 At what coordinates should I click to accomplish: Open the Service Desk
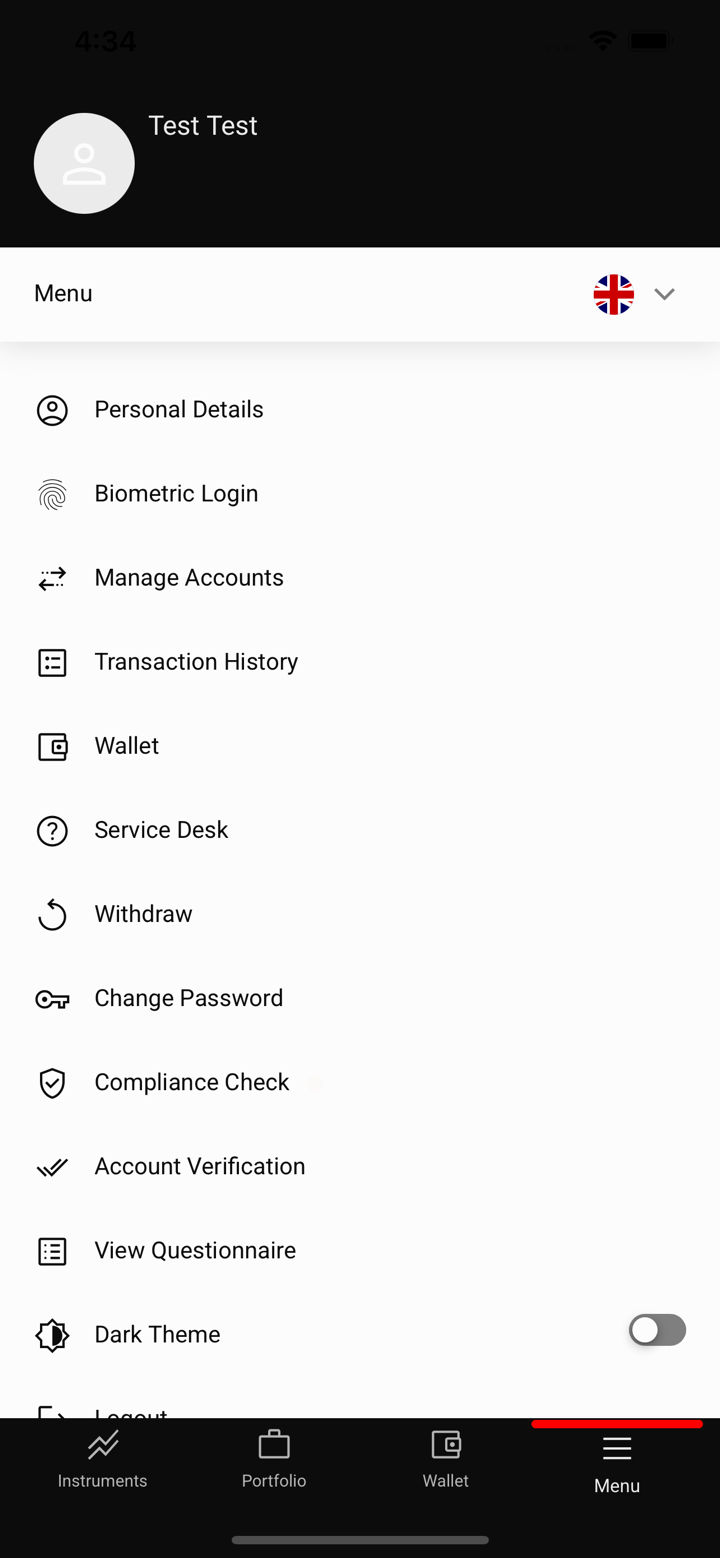[x=161, y=830]
